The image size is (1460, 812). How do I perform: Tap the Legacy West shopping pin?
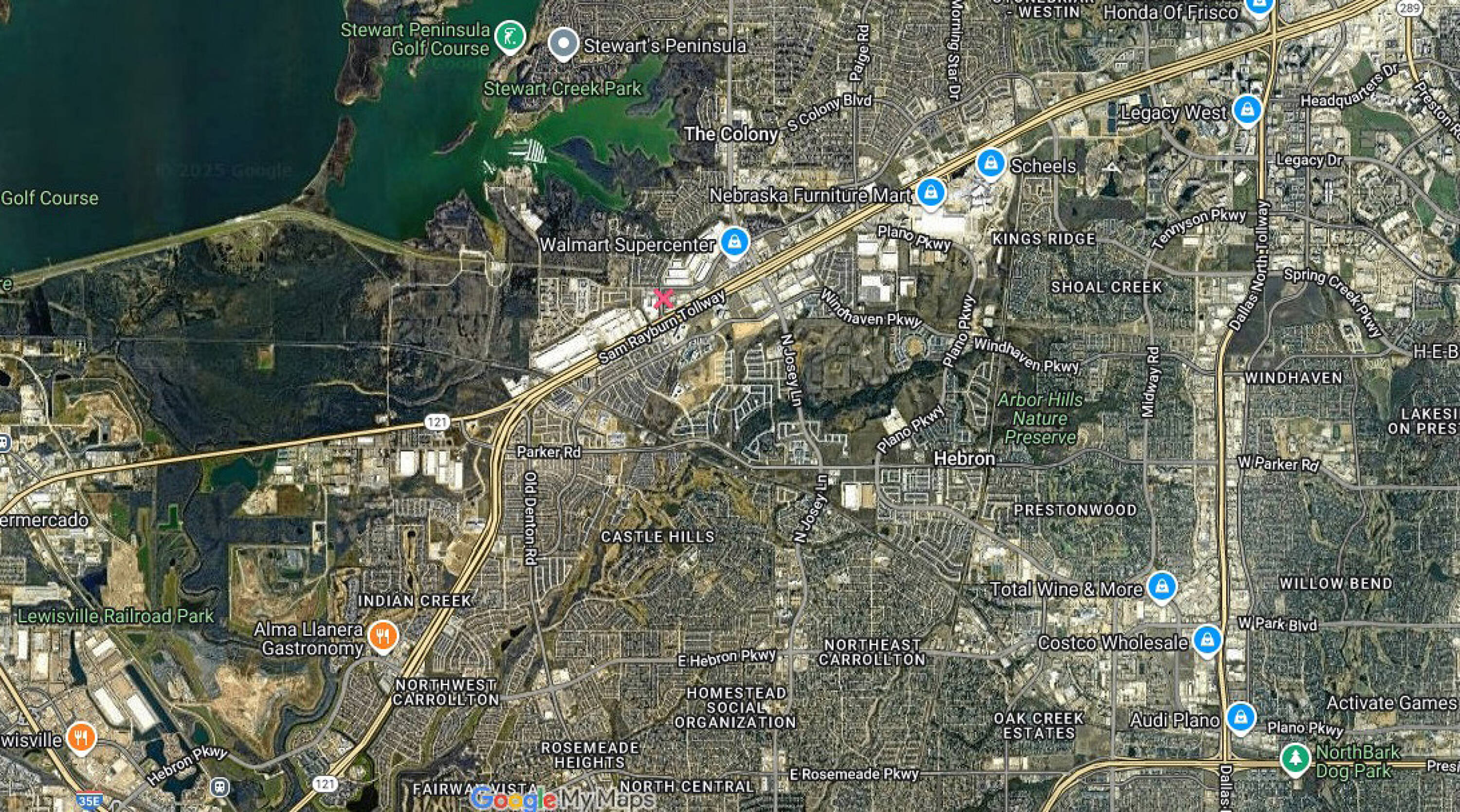point(1247,109)
